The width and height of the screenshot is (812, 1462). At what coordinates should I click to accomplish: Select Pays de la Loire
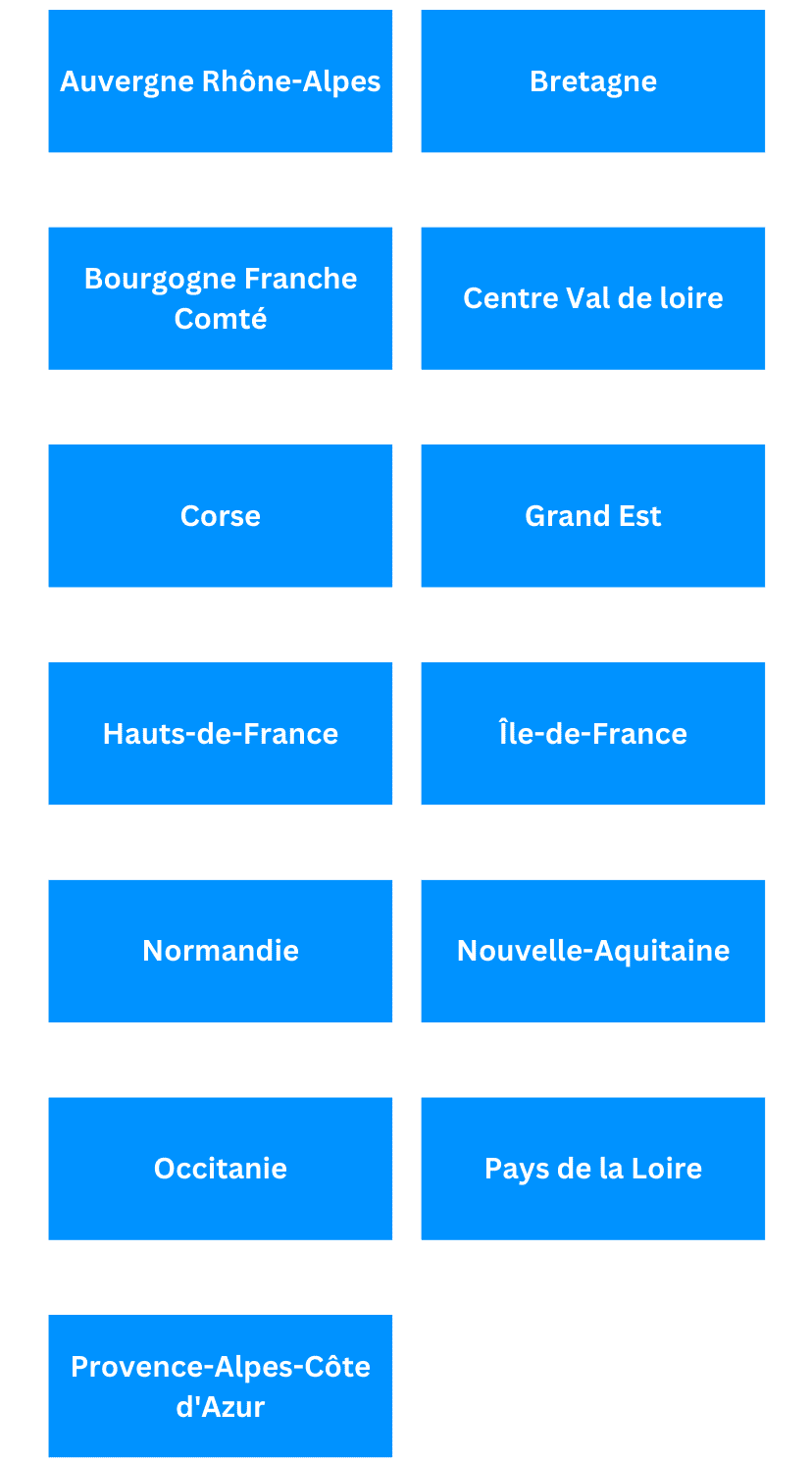[x=592, y=1169]
